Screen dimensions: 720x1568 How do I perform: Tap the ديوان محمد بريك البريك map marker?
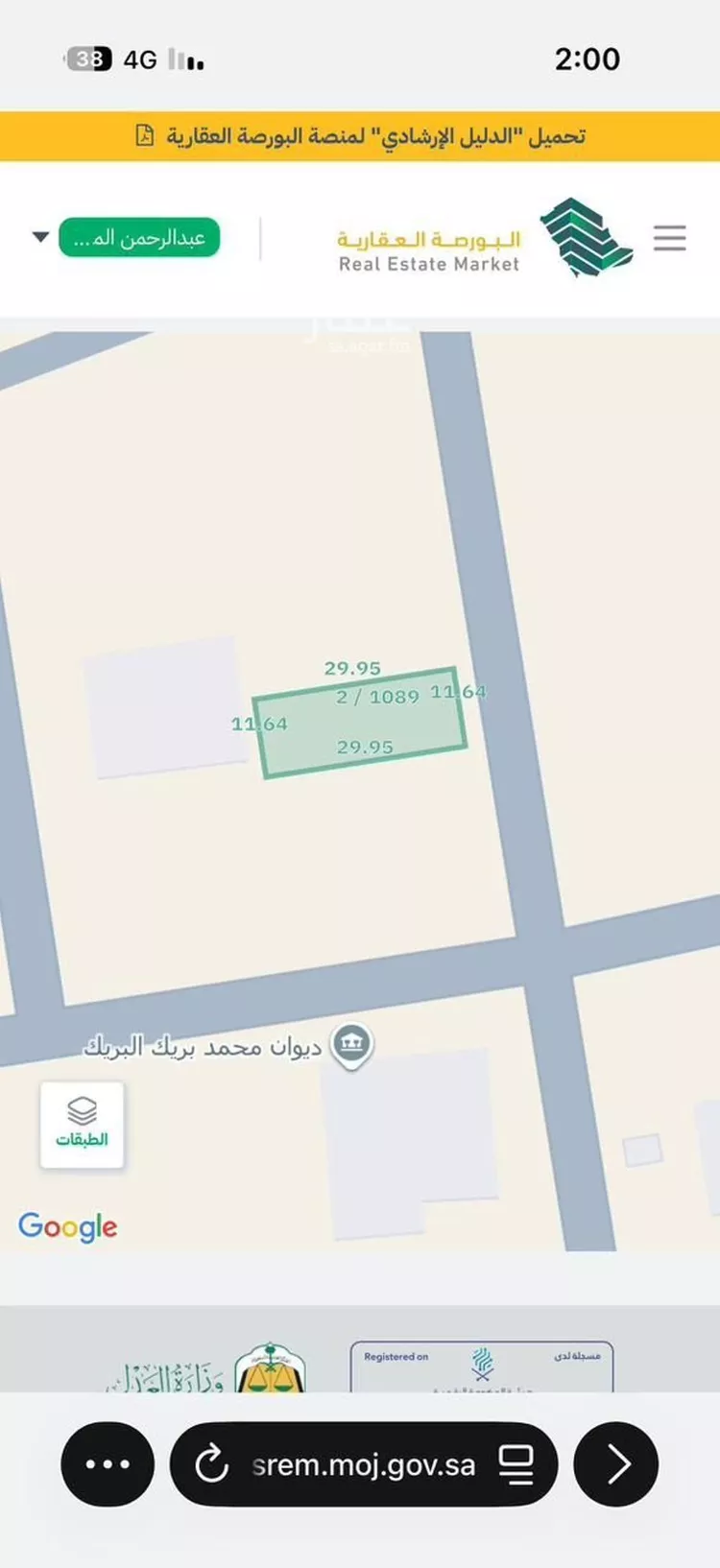(352, 1043)
